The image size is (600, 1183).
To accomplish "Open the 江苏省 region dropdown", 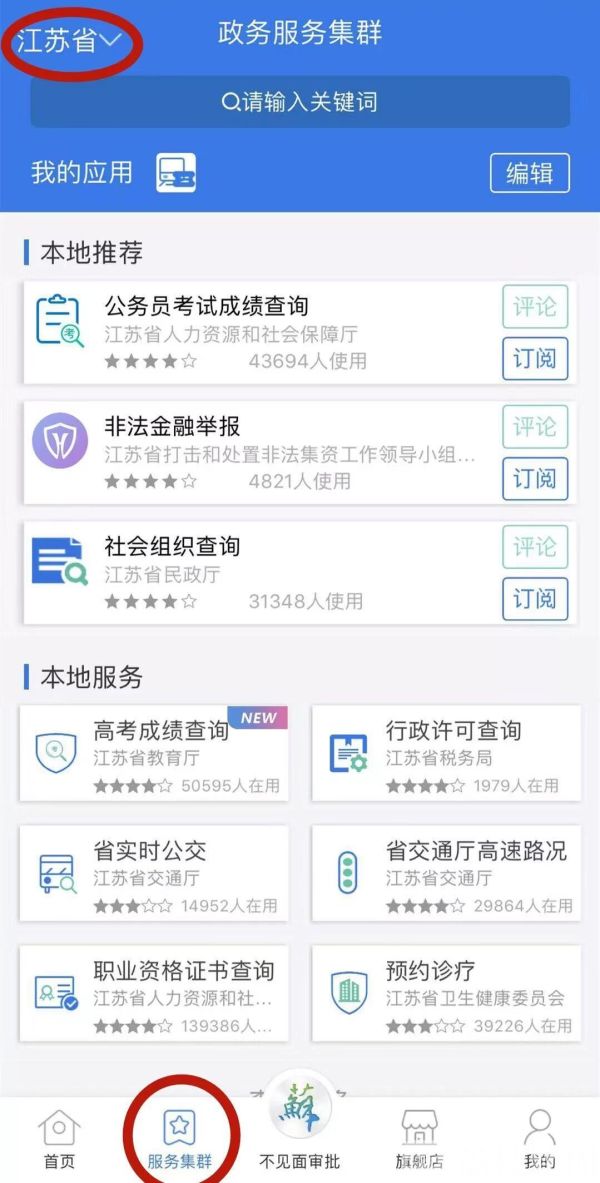I will point(68,41).
